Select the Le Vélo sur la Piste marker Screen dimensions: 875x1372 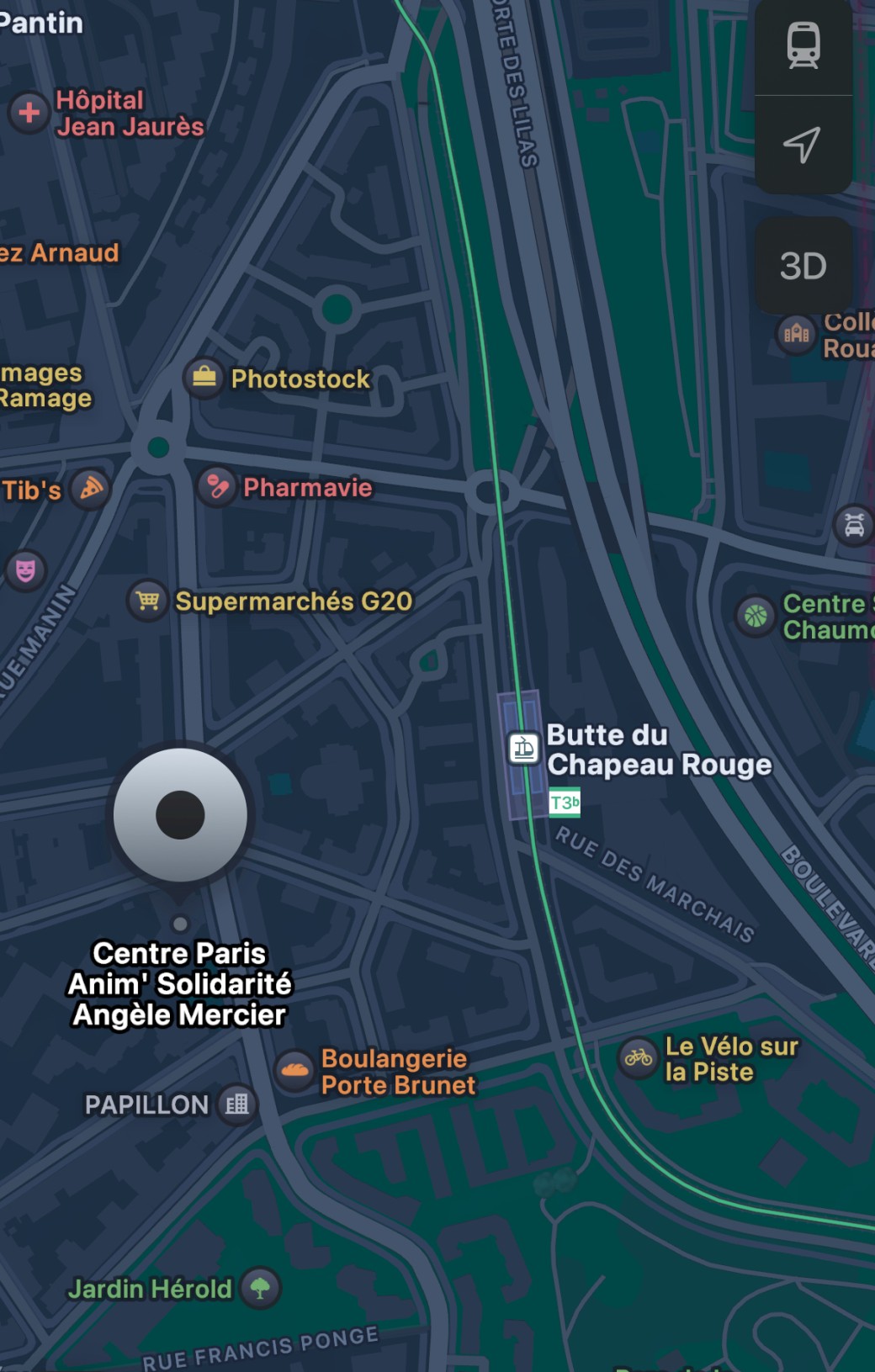[638, 1057]
